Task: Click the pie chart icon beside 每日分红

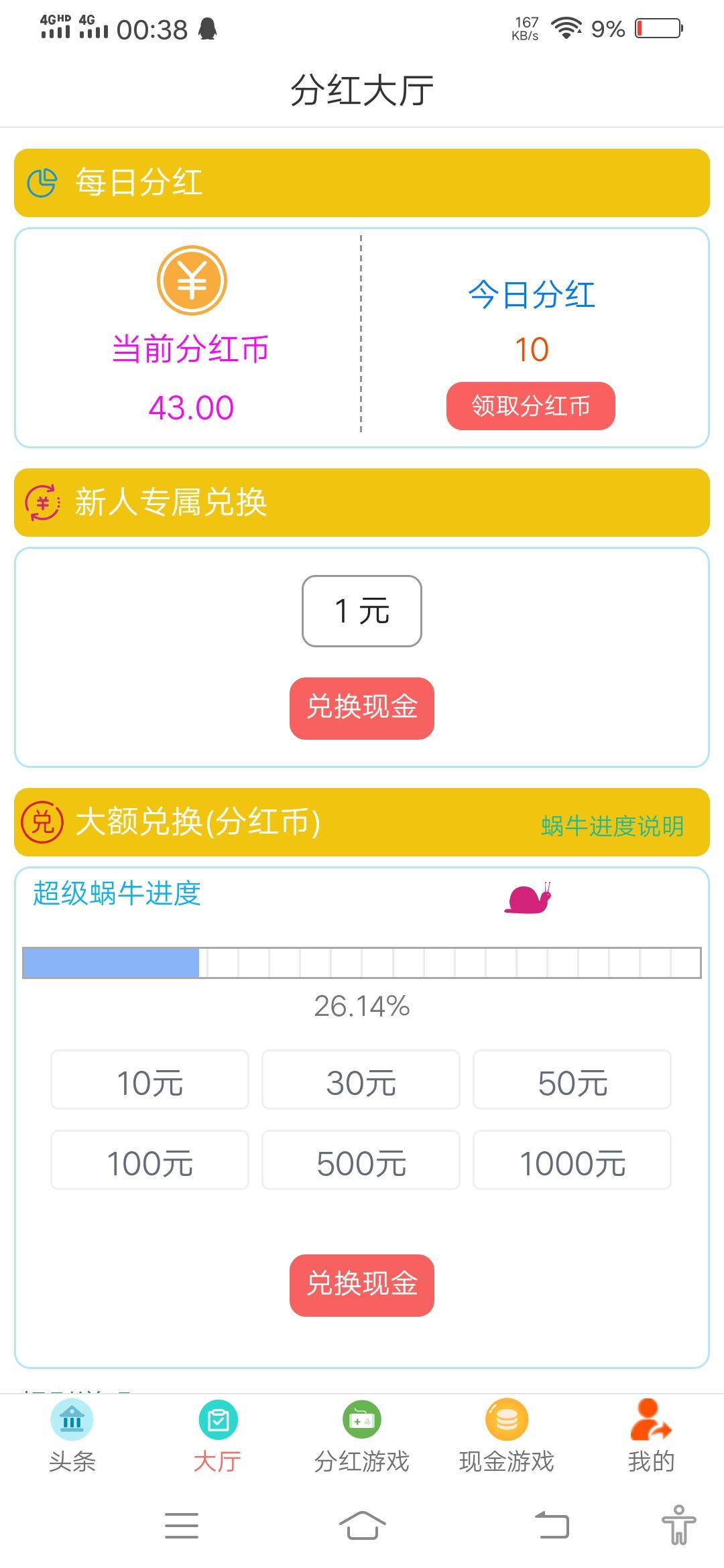Action: click(42, 182)
